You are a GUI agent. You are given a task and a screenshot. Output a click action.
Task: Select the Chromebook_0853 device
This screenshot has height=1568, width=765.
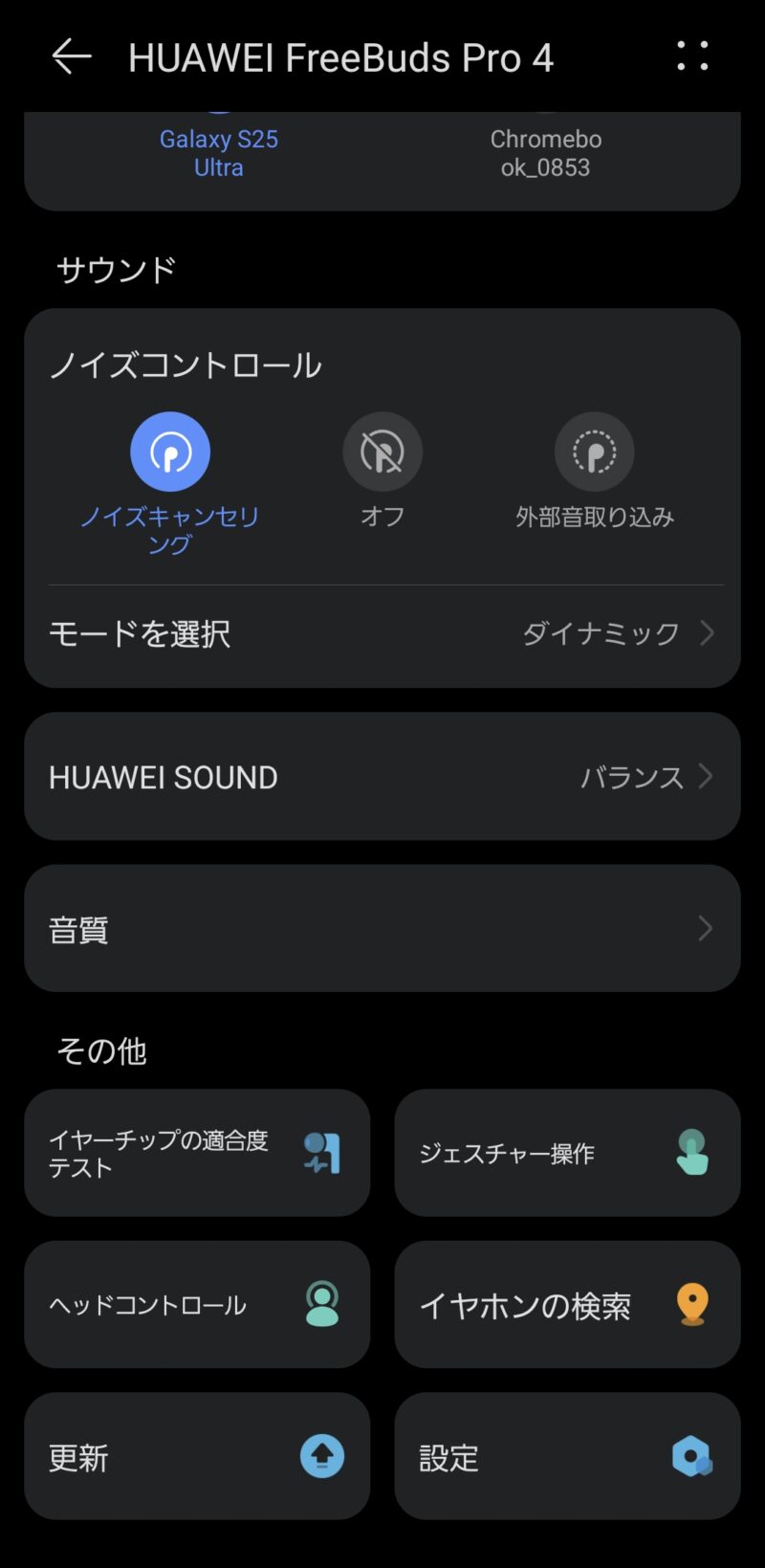[x=545, y=153]
